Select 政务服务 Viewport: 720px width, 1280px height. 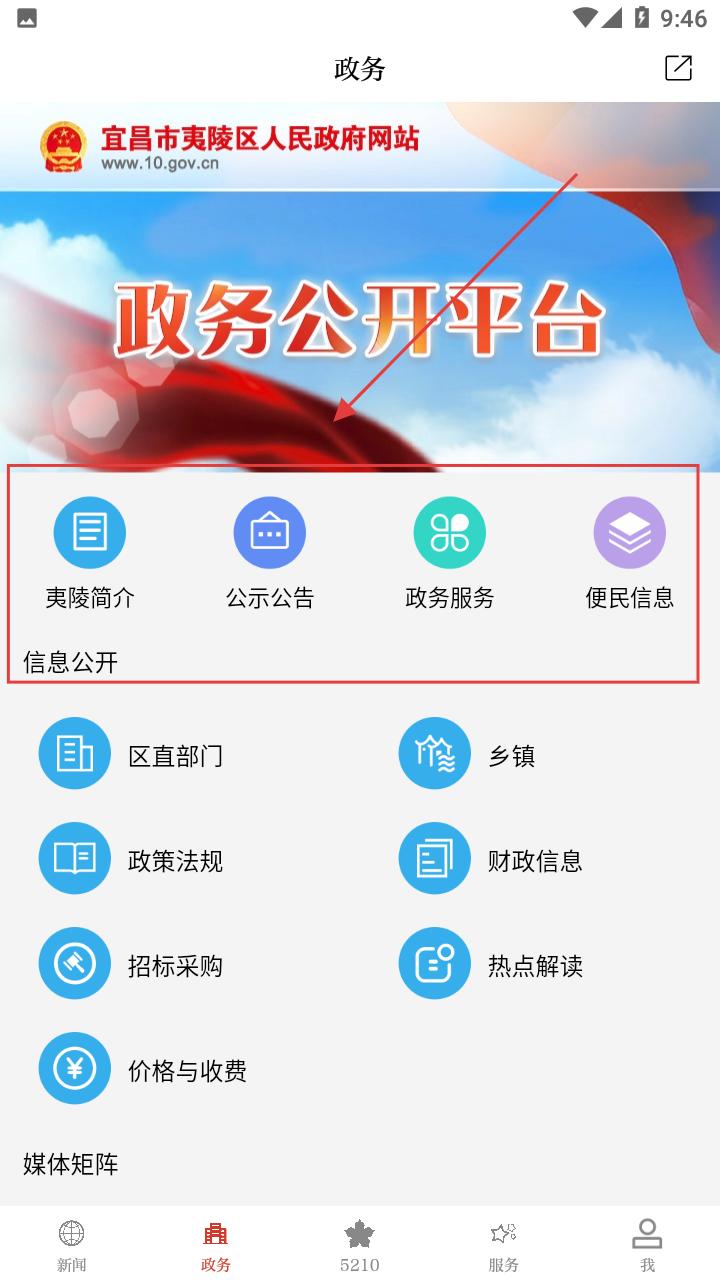tap(450, 553)
